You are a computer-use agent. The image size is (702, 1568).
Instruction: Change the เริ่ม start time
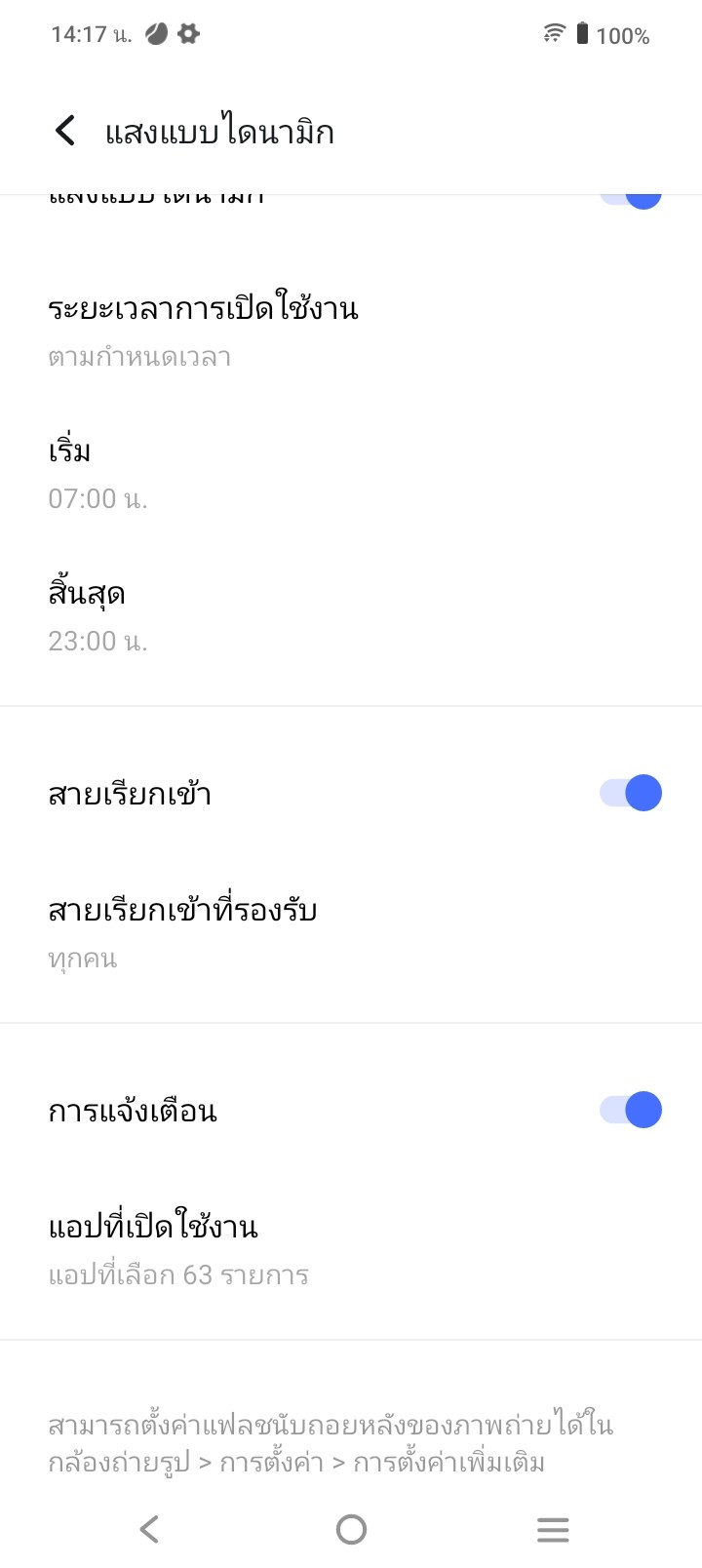(97, 474)
